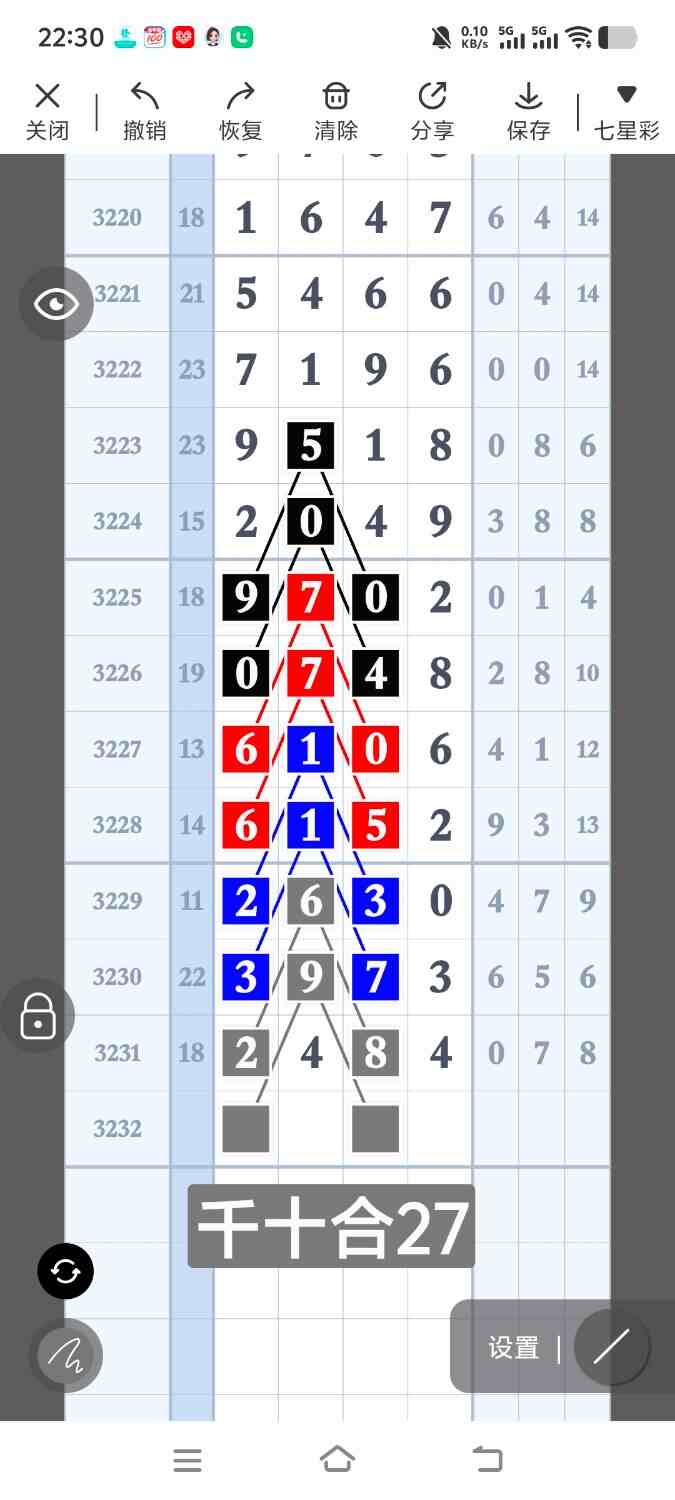This screenshot has height=1500, width=675.
Task: Toggle visibility with the eye icon
Action: 56,304
